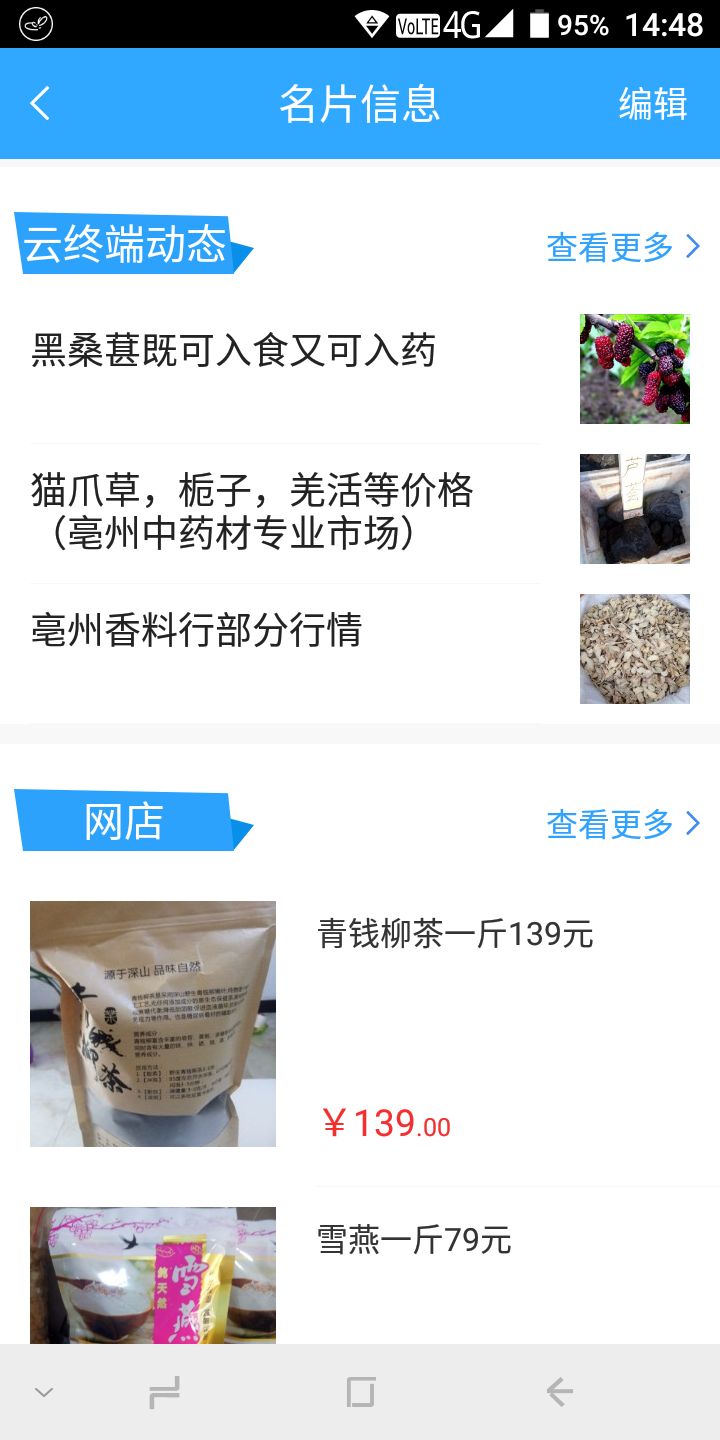This screenshot has height=1440, width=720.
Task: Tap 编辑 to edit the card
Action: pyautogui.click(x=652, y=103)
